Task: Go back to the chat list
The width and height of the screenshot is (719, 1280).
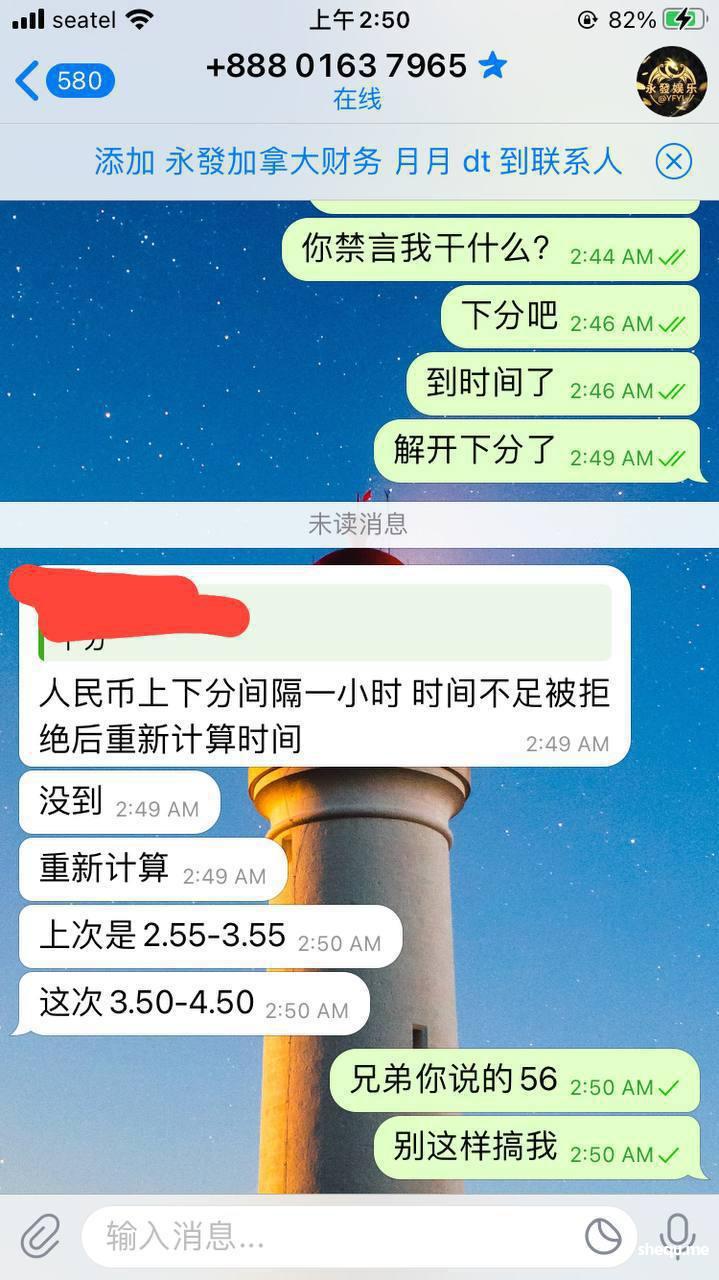Action: click(60, 80)
